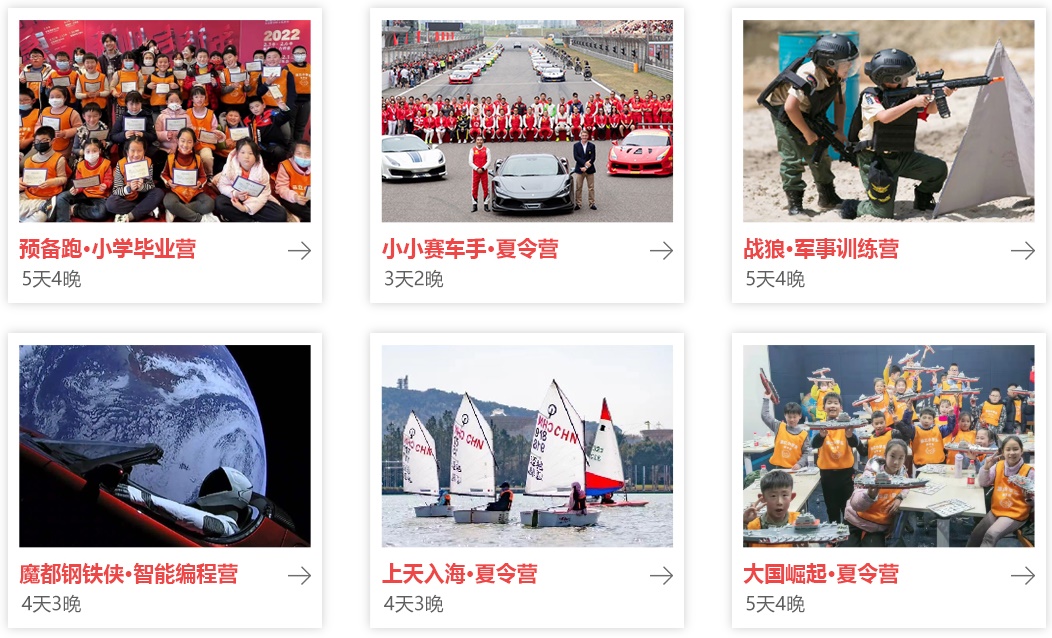View the 大国崛起·夏令营 camp card
1052x638 pixels.
[x=889, y=480]
